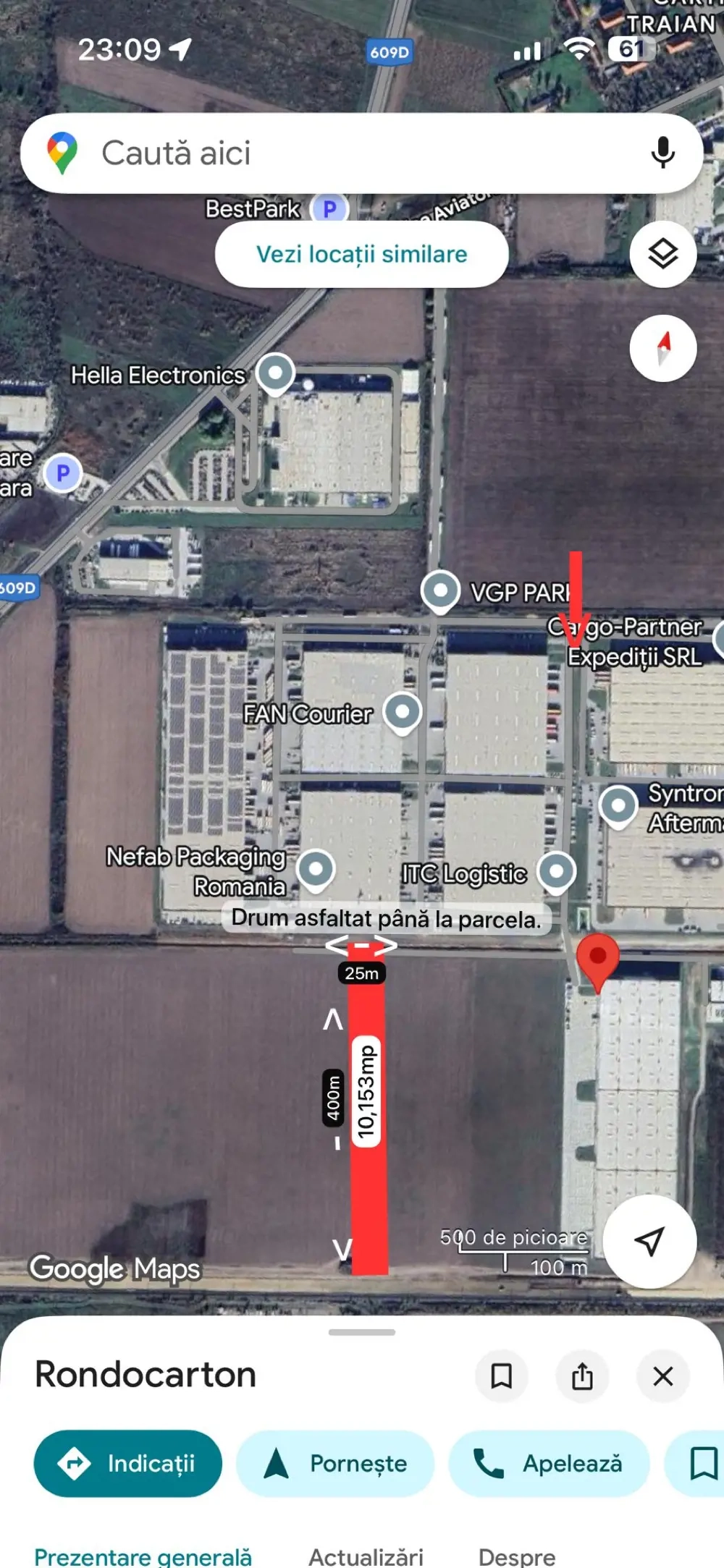This screenshot has width=724, height=1568.
Task: Select the Prezentare generală tab
Action: pyautogui.click(x=143, y=1556)
